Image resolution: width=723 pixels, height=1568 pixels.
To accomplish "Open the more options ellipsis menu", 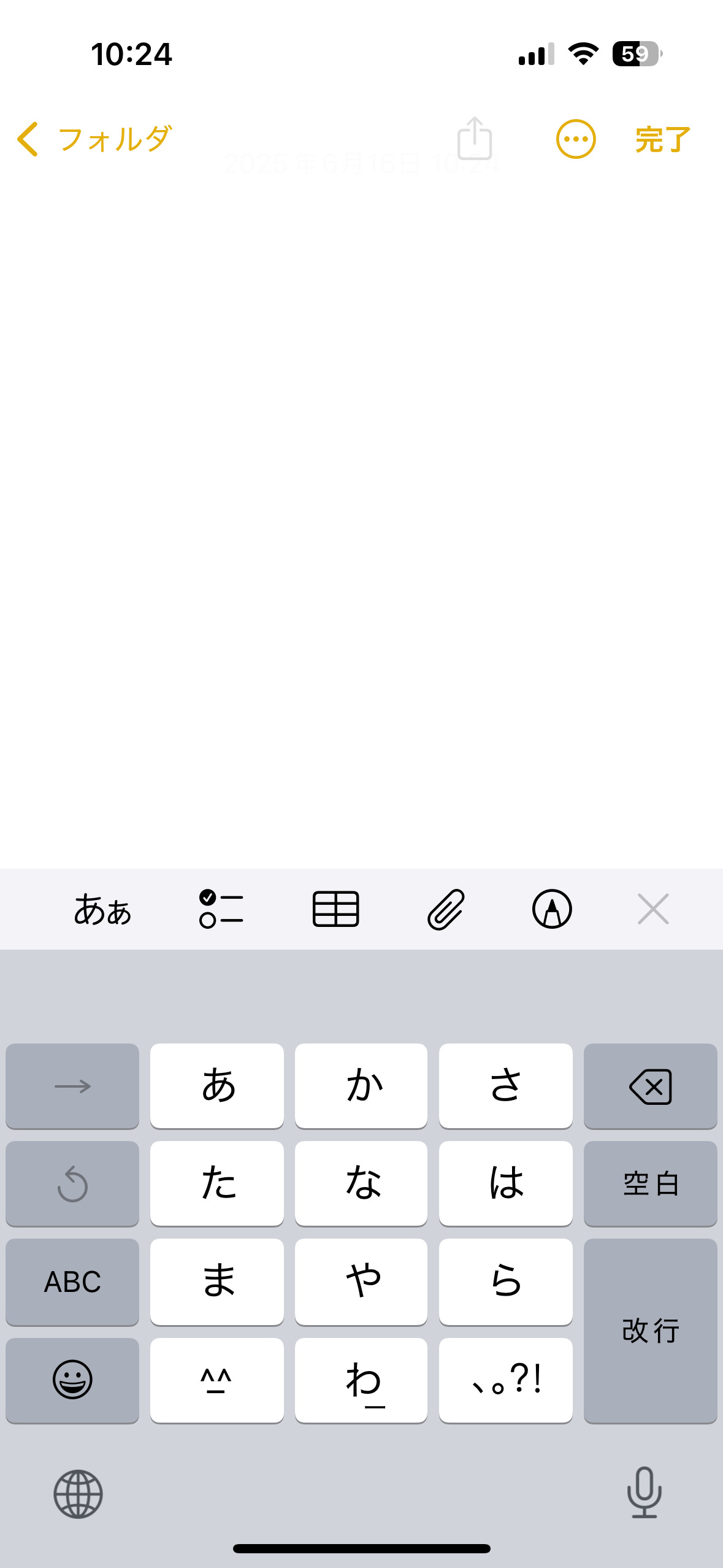I will tap(575, 139).
